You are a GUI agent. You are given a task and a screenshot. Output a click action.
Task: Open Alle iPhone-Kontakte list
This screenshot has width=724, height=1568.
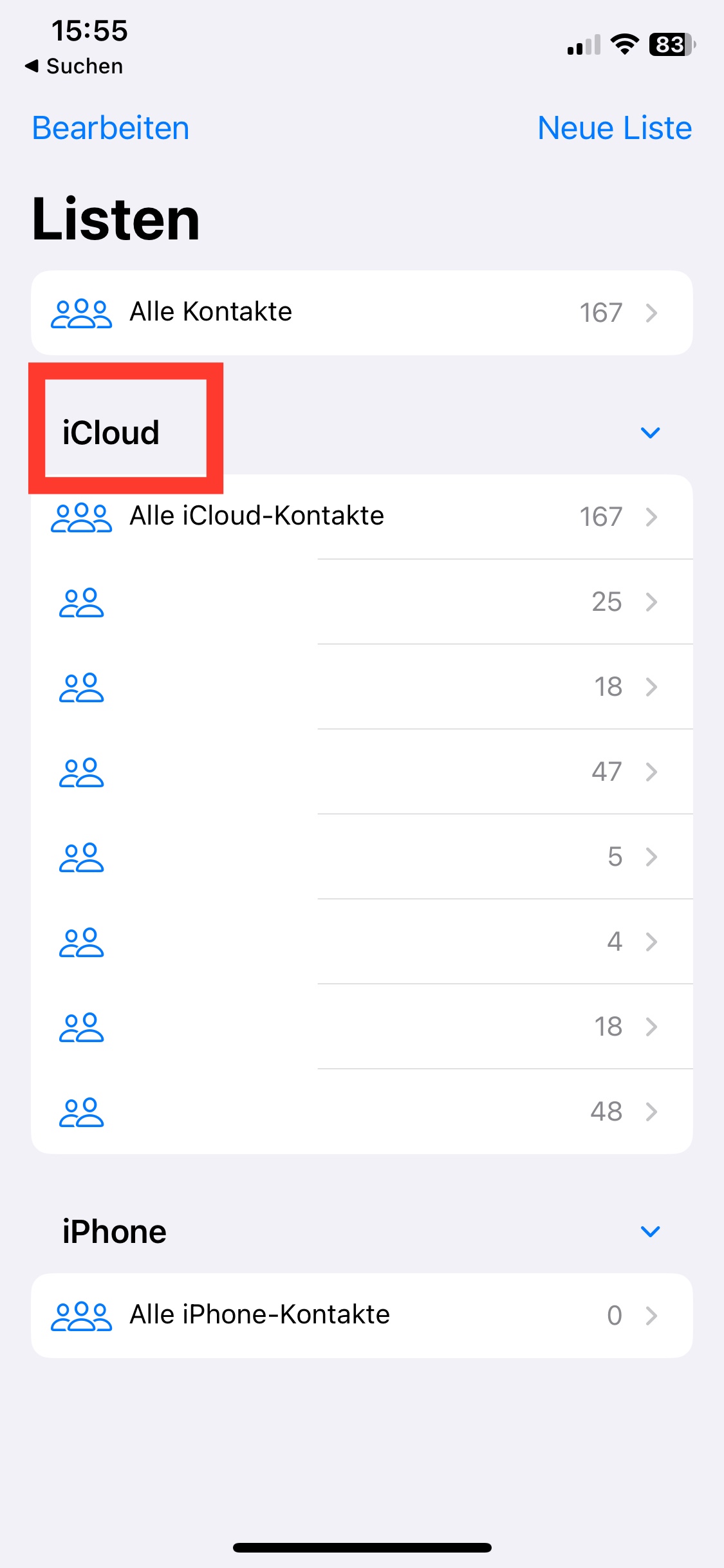(362, 1315)
